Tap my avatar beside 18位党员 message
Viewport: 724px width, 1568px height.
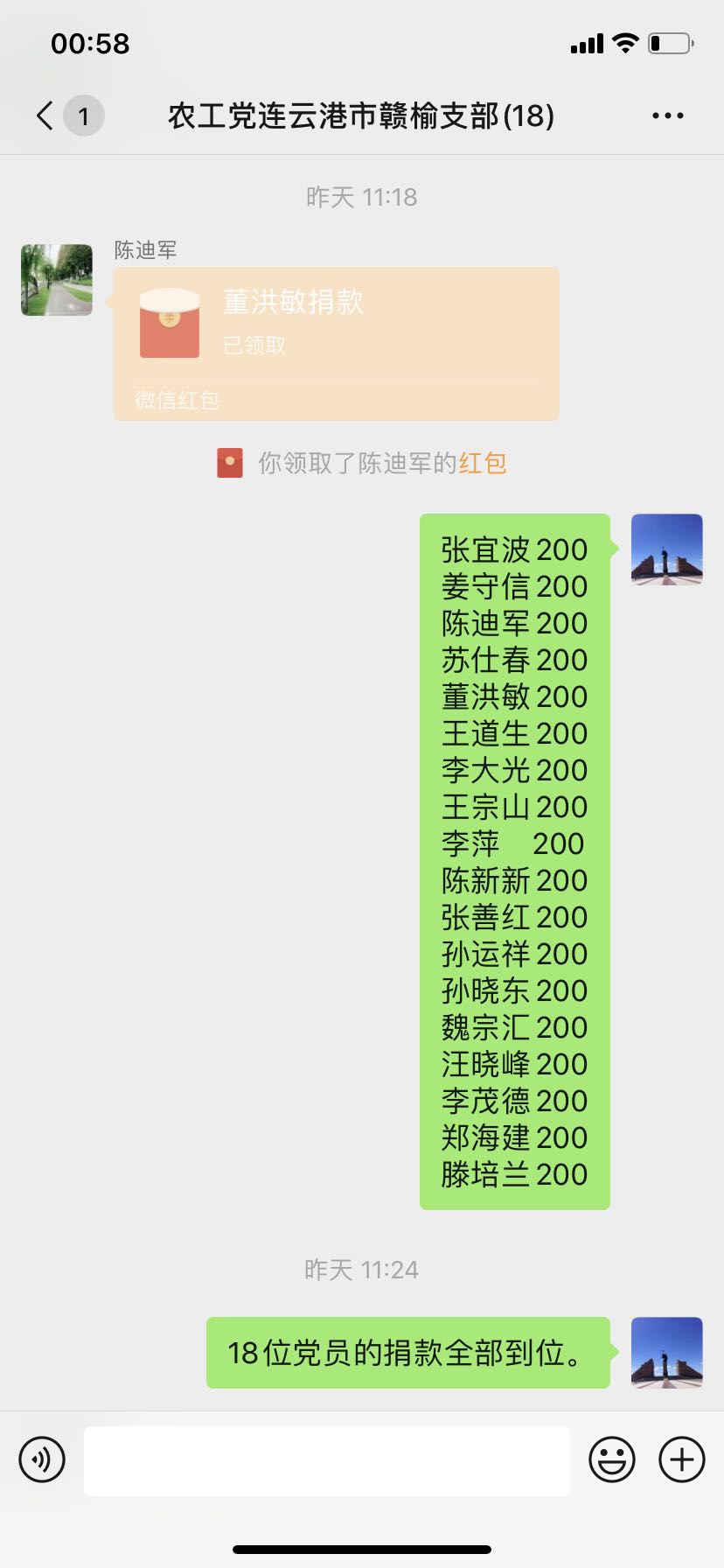click(x=666, y=1353)
